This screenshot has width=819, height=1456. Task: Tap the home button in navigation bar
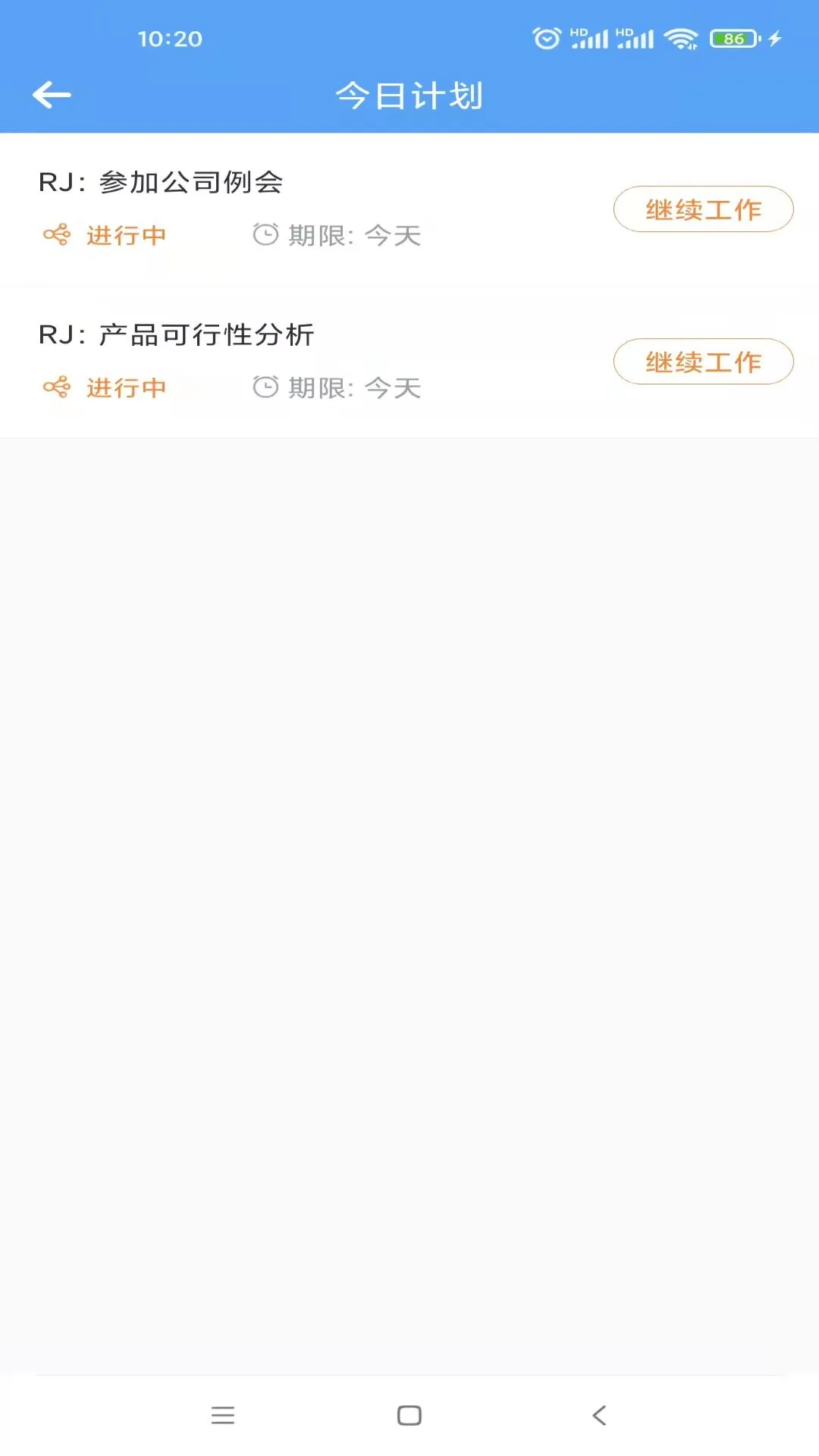point(409,1415)
